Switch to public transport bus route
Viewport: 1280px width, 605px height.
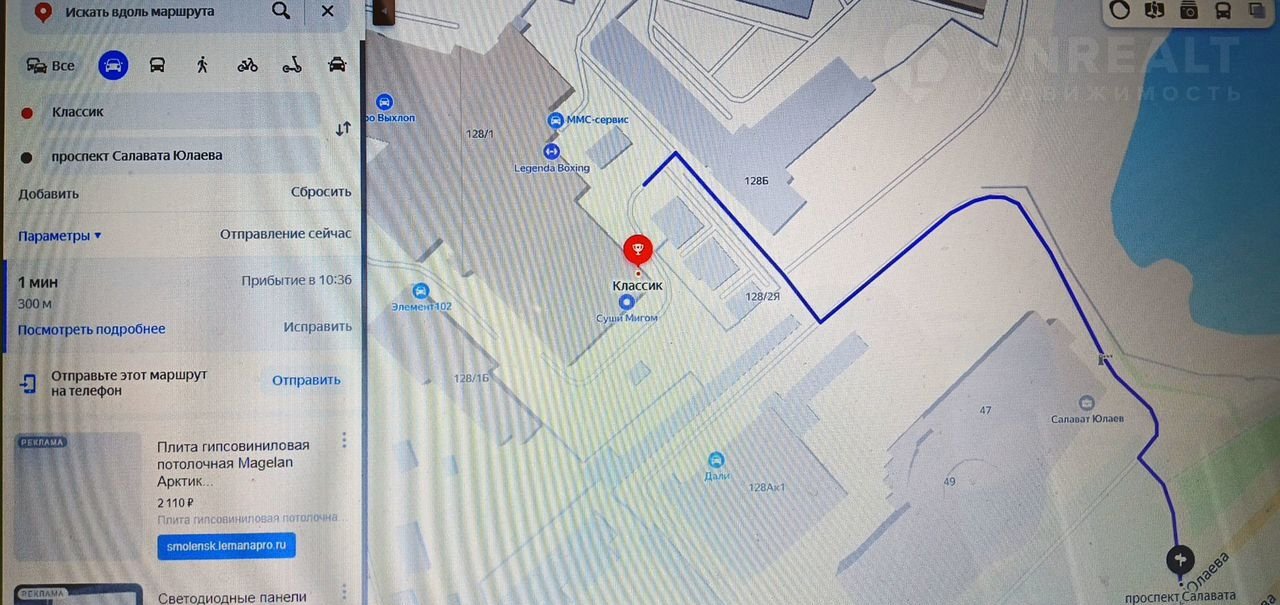coord(157,66)
